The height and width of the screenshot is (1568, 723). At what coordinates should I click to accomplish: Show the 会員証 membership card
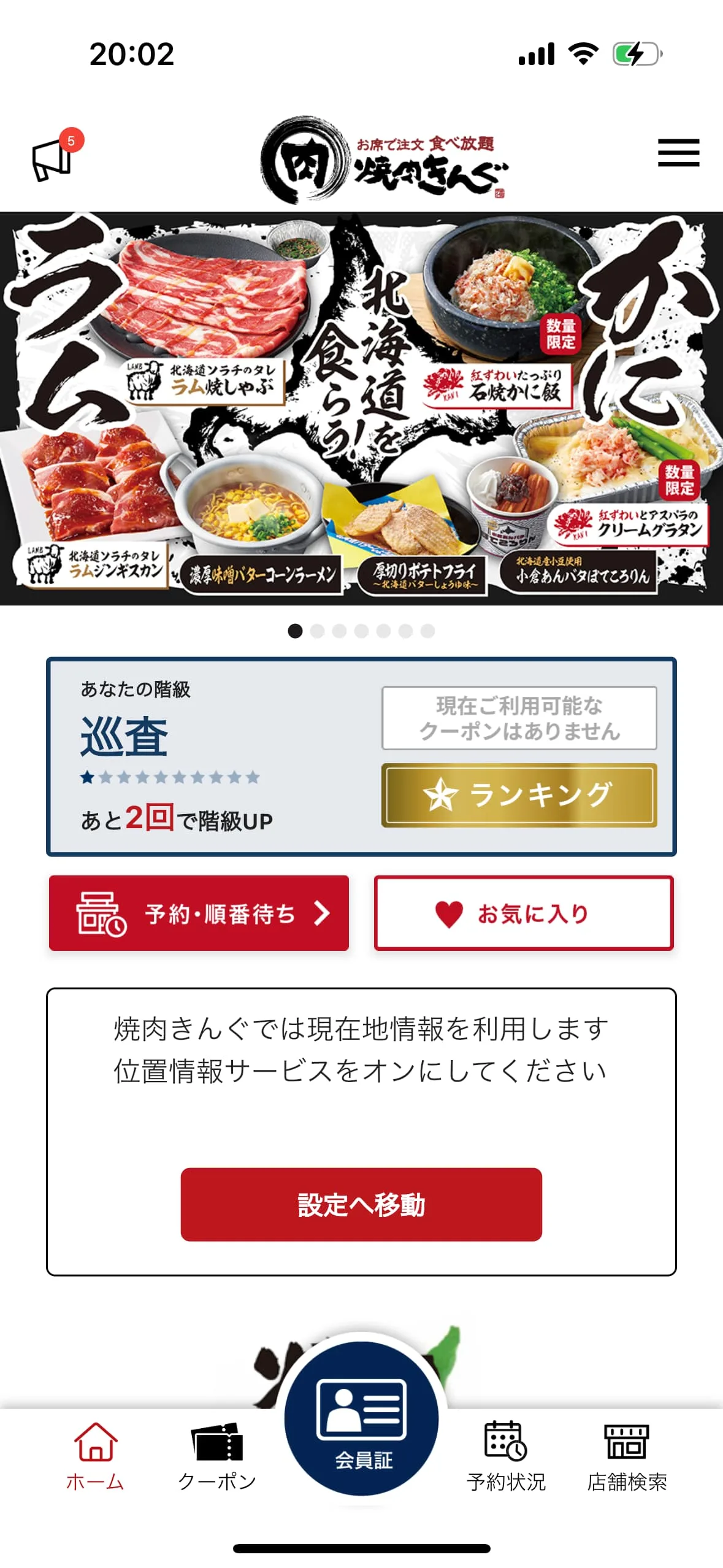click(x=362, y=1418)
